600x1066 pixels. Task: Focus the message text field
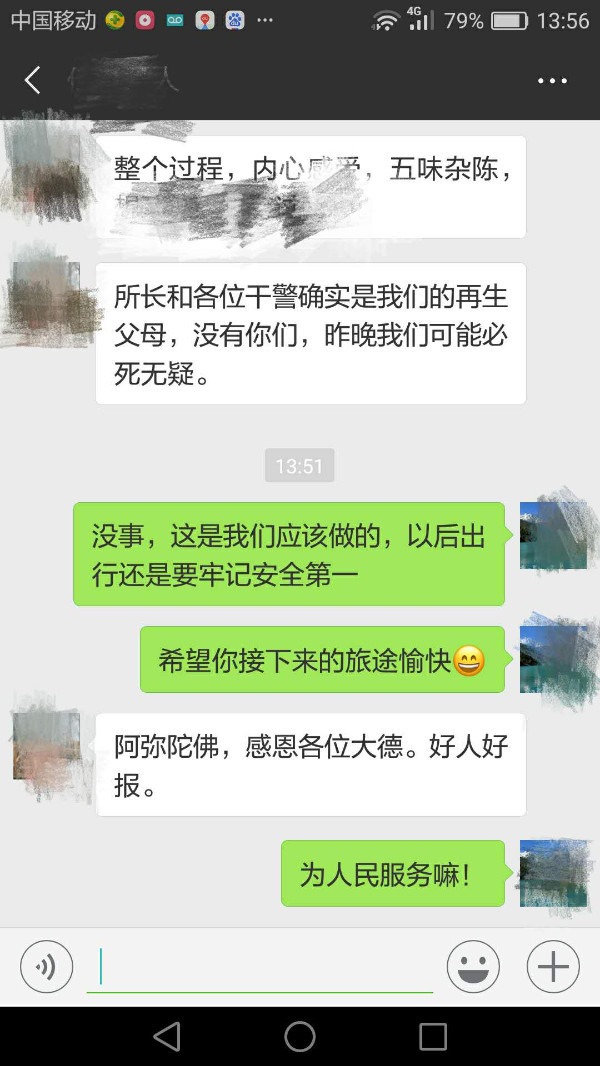(260, 967)
